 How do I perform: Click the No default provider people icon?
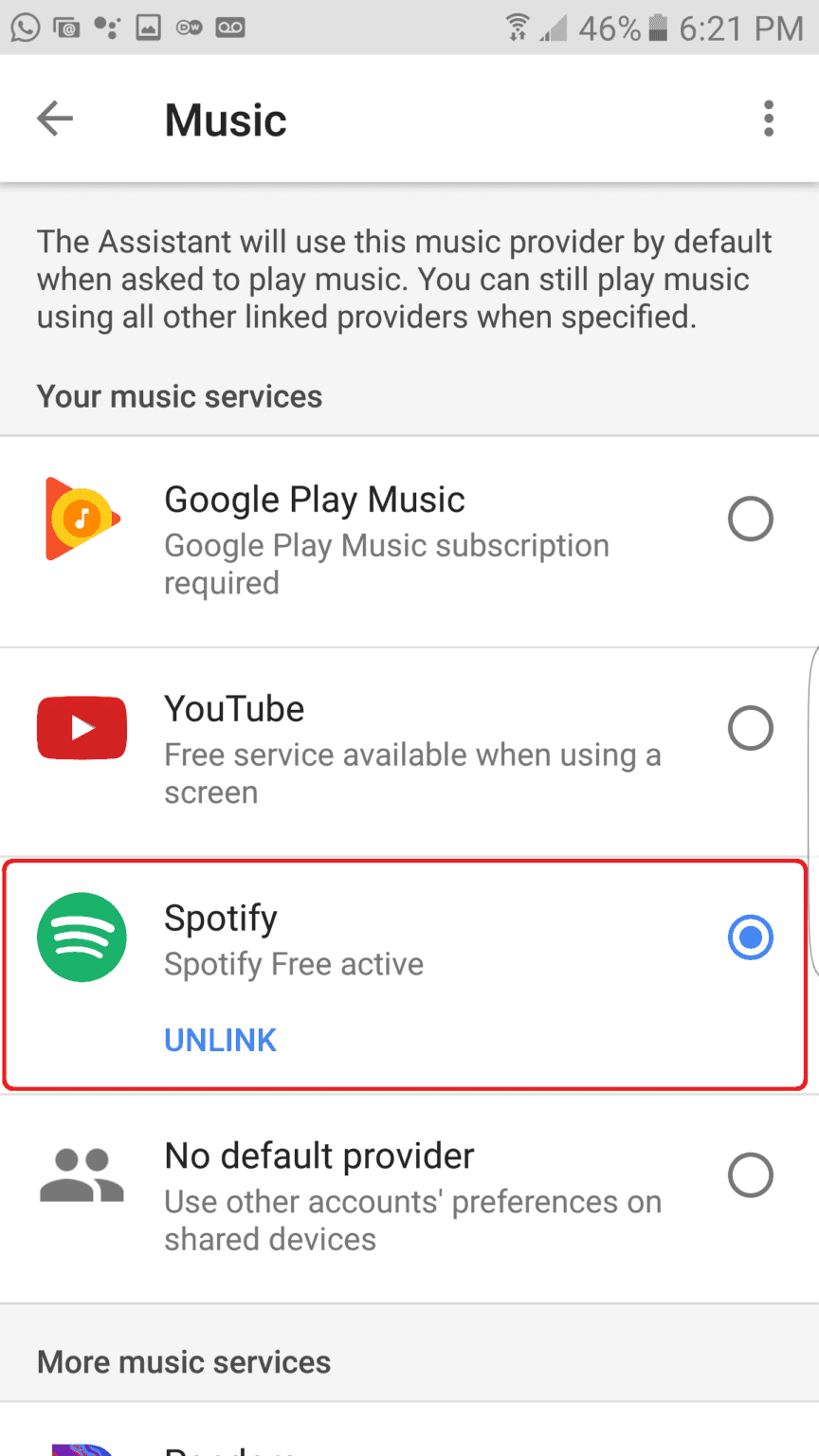point(82,1174)
